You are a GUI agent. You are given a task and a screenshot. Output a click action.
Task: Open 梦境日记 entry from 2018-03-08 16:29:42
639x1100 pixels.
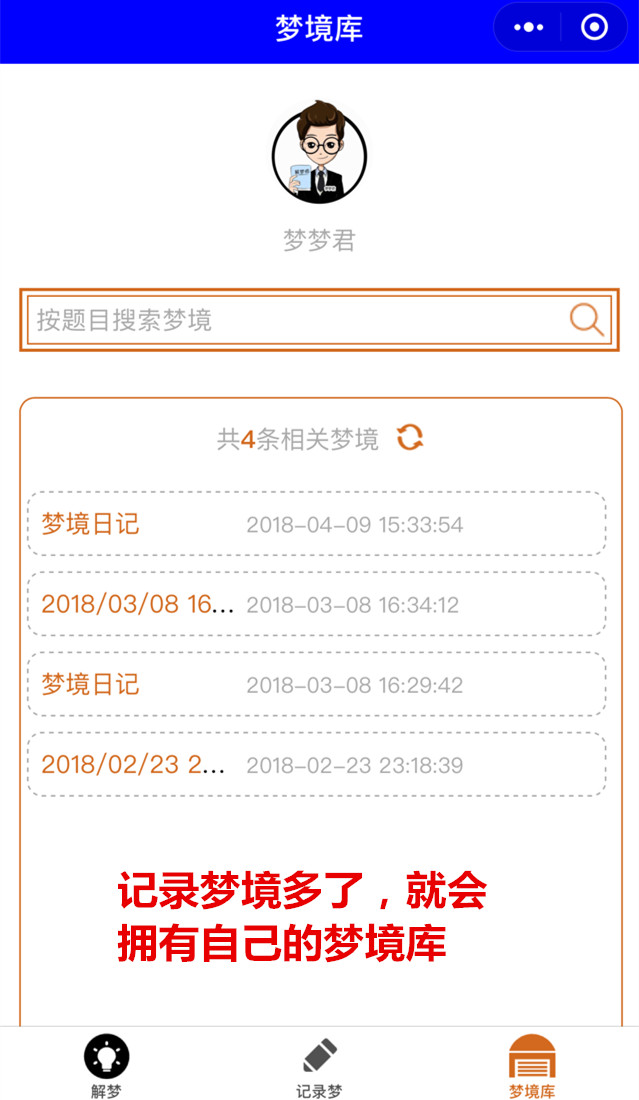316,685
